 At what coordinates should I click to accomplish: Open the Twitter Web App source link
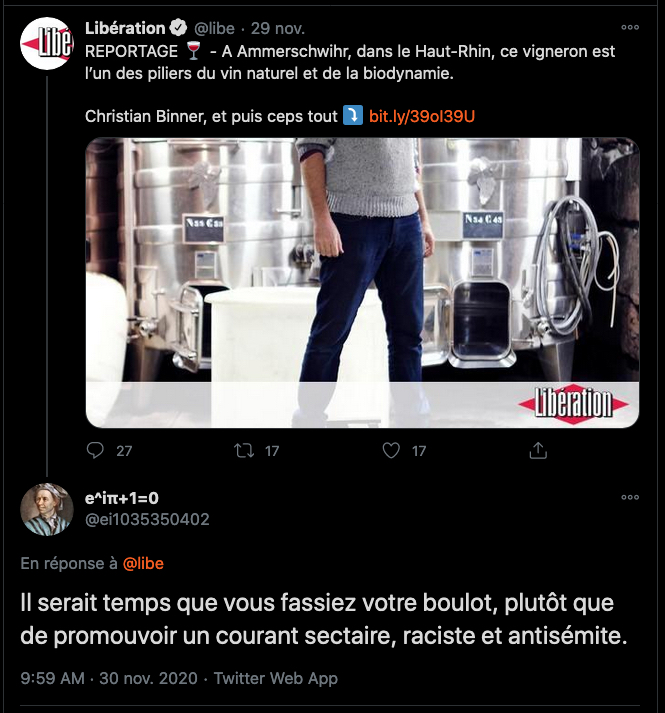(276, 678)
